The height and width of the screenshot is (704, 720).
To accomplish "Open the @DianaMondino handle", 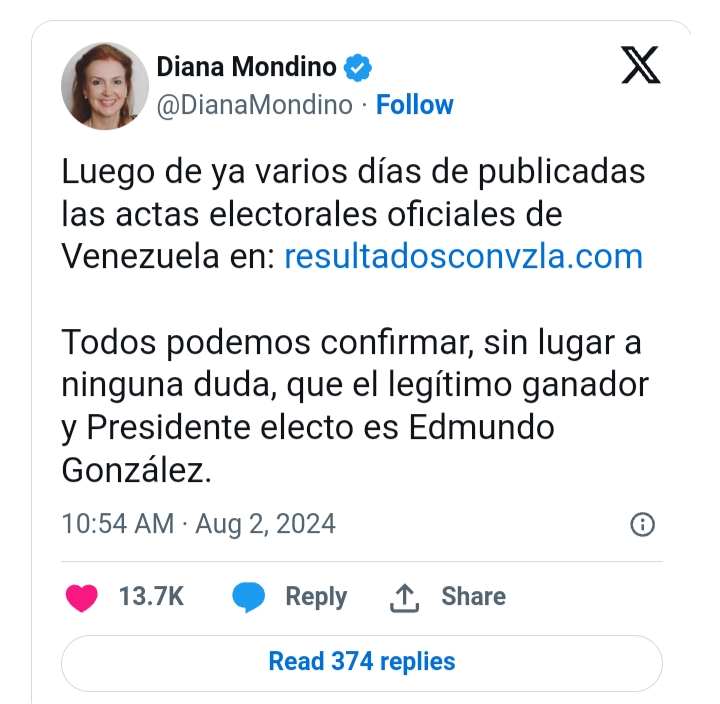I will pyautogui.click(x=255, y=105).
